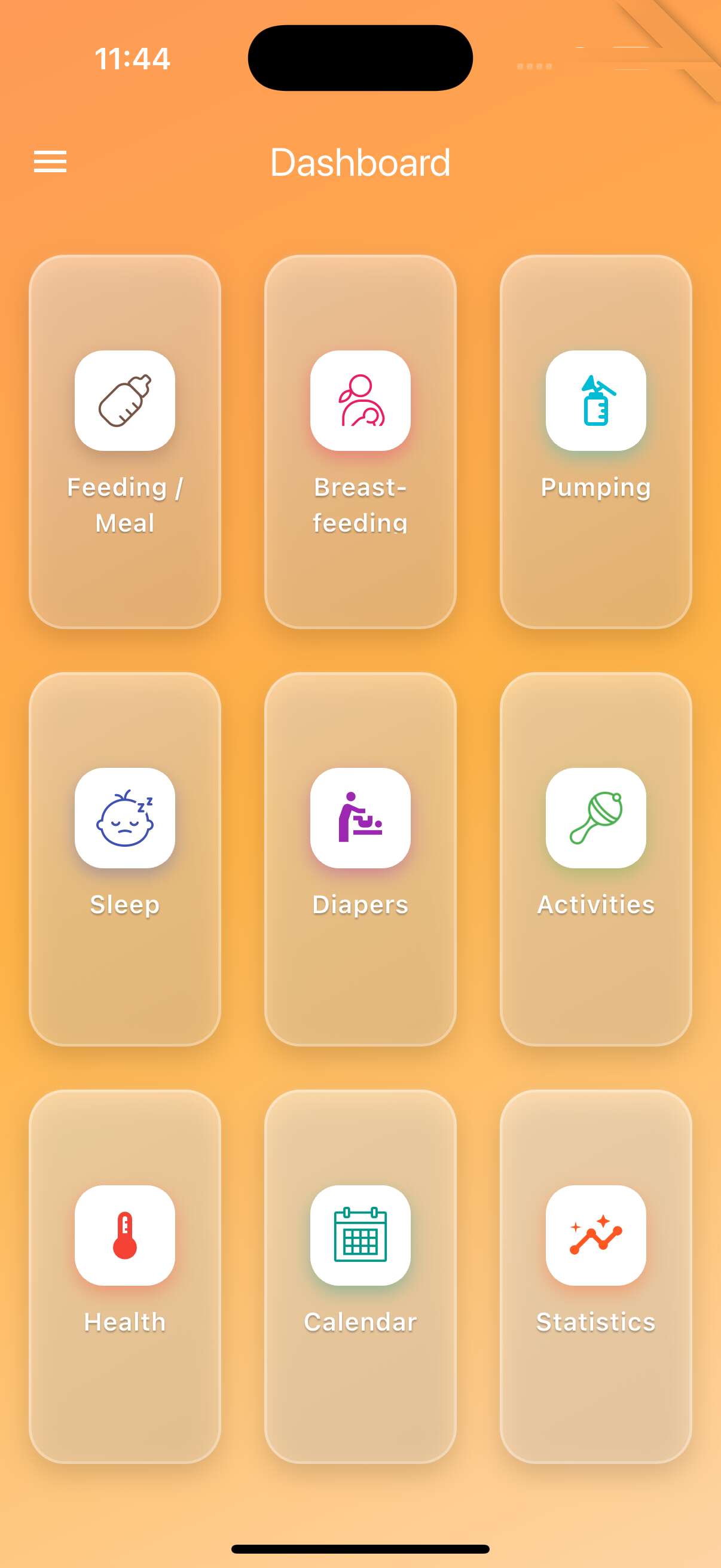
Task: Tap the Dashboard title
Action: click(360, 162)
